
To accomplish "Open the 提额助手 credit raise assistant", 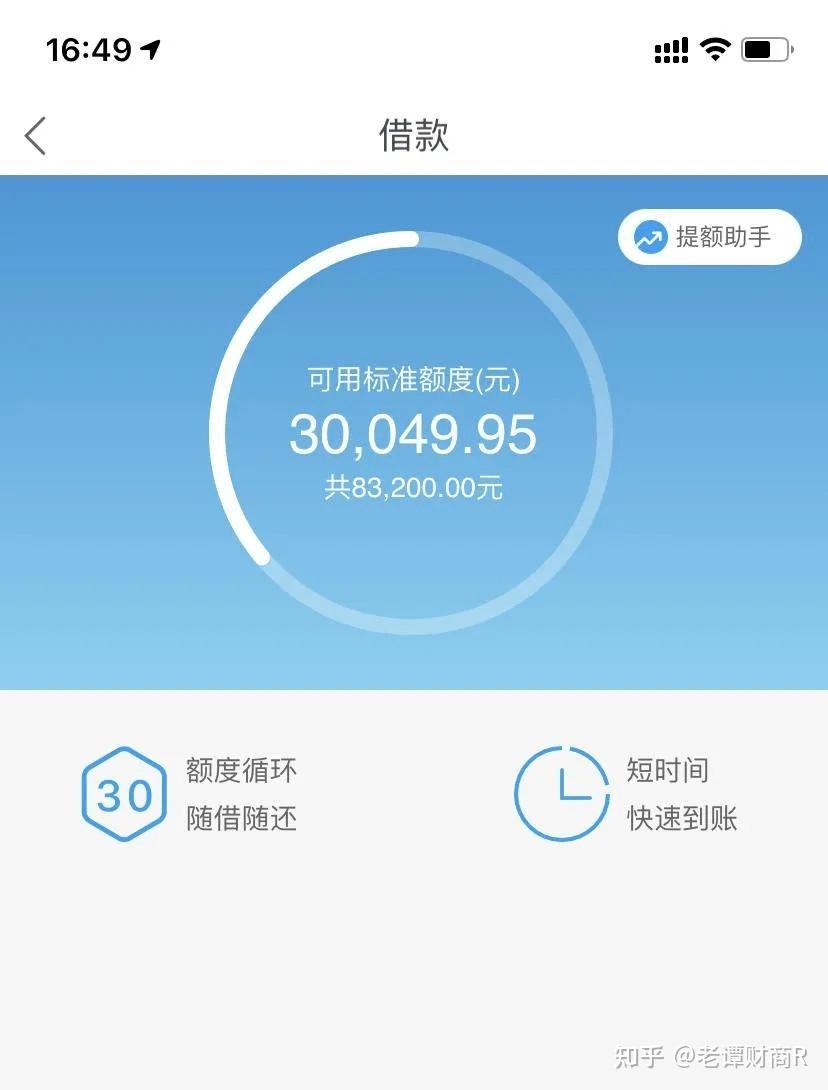I will 710,236.
